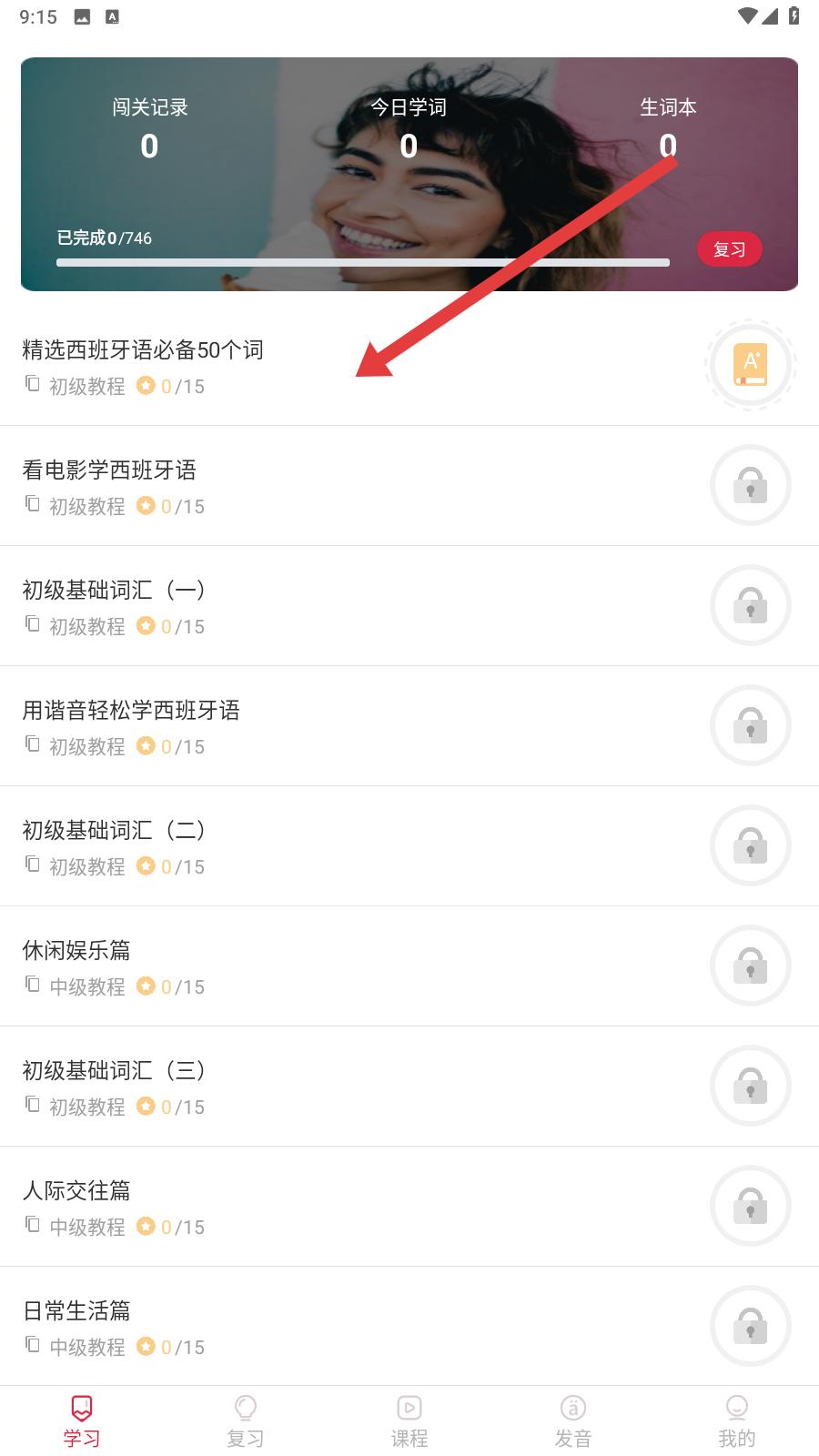Screen dimensions: 819x1456
Task: Select 初级基础词汇（三） course row
Action: tap(409, 1087)
